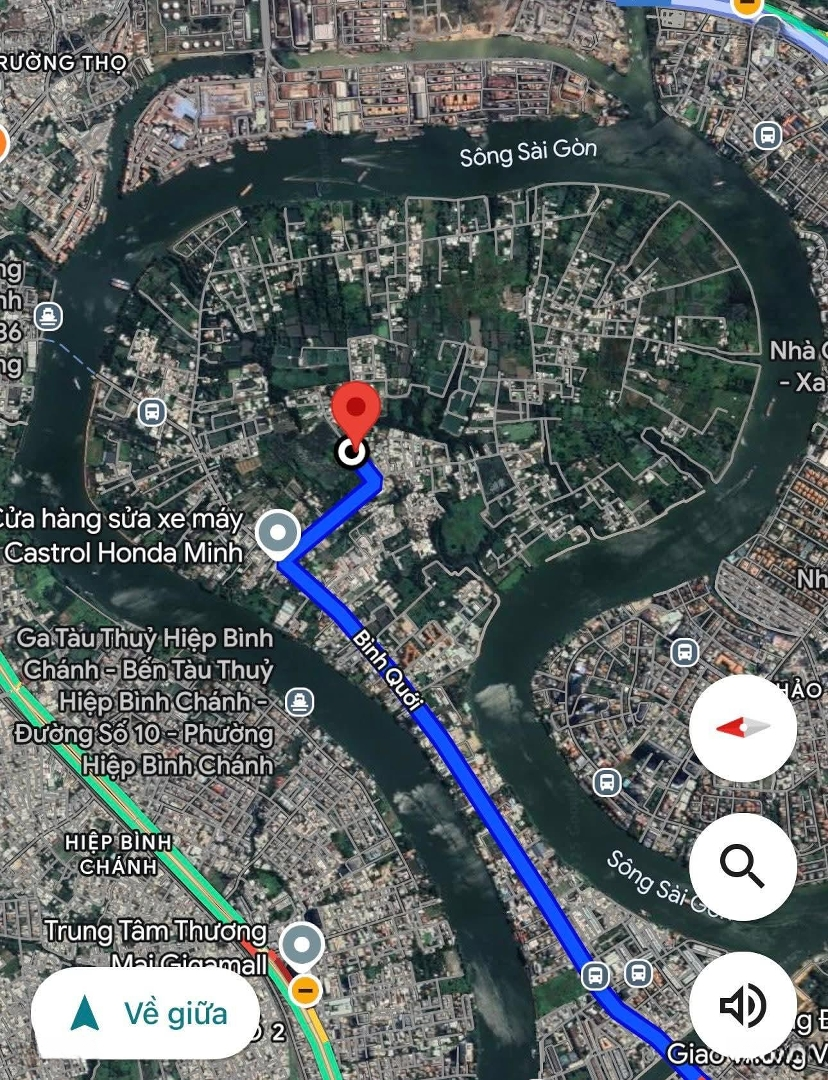828x1080 pixels.
Task: Toggle the voice guidance sound button
Action: click(743, 1004)
